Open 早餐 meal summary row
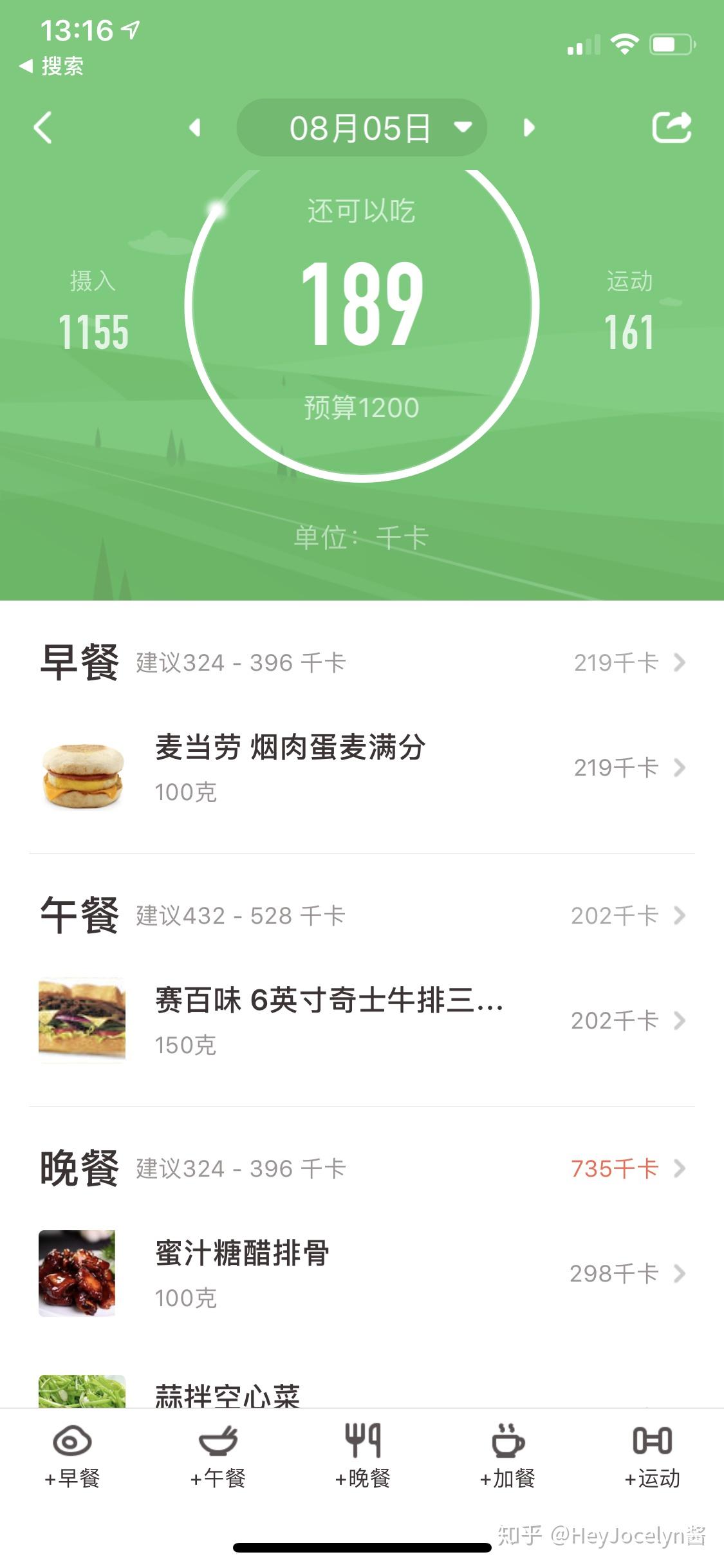 [362, 662]
